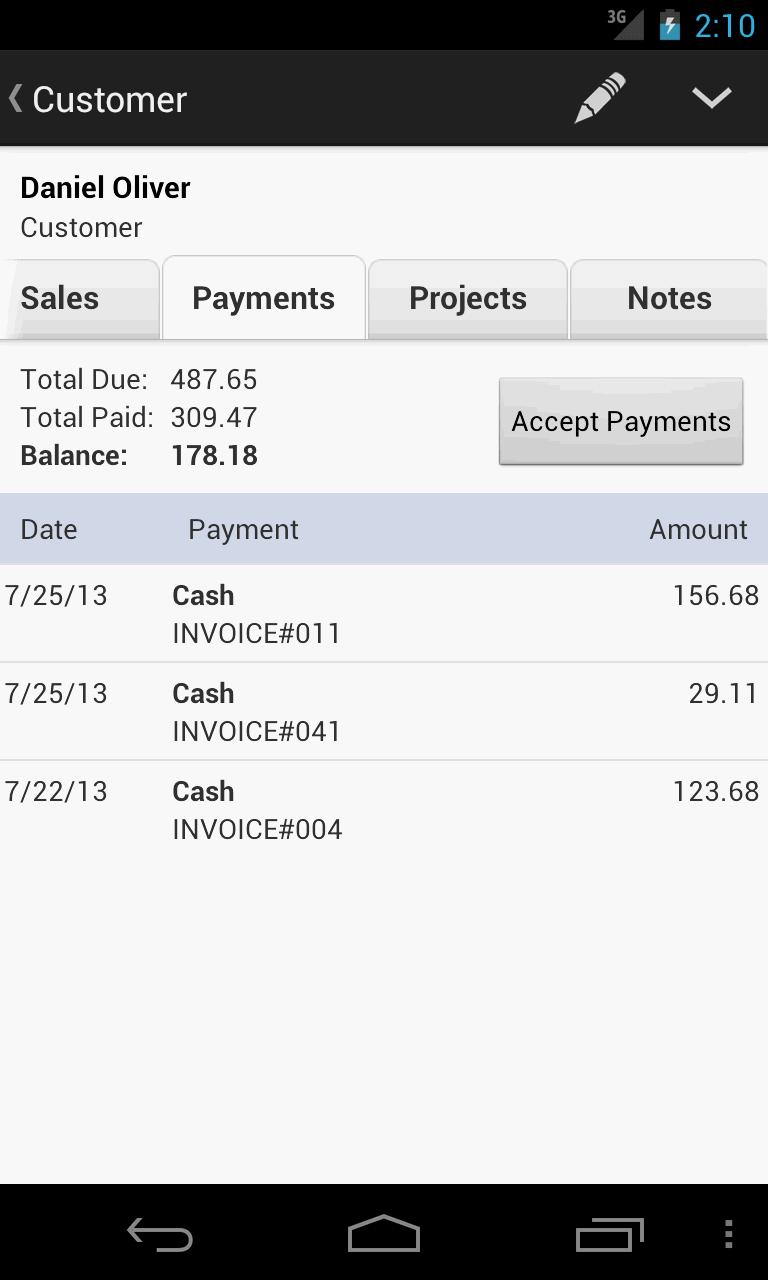Edit customer with the pencil icon

tap(600, 98)
